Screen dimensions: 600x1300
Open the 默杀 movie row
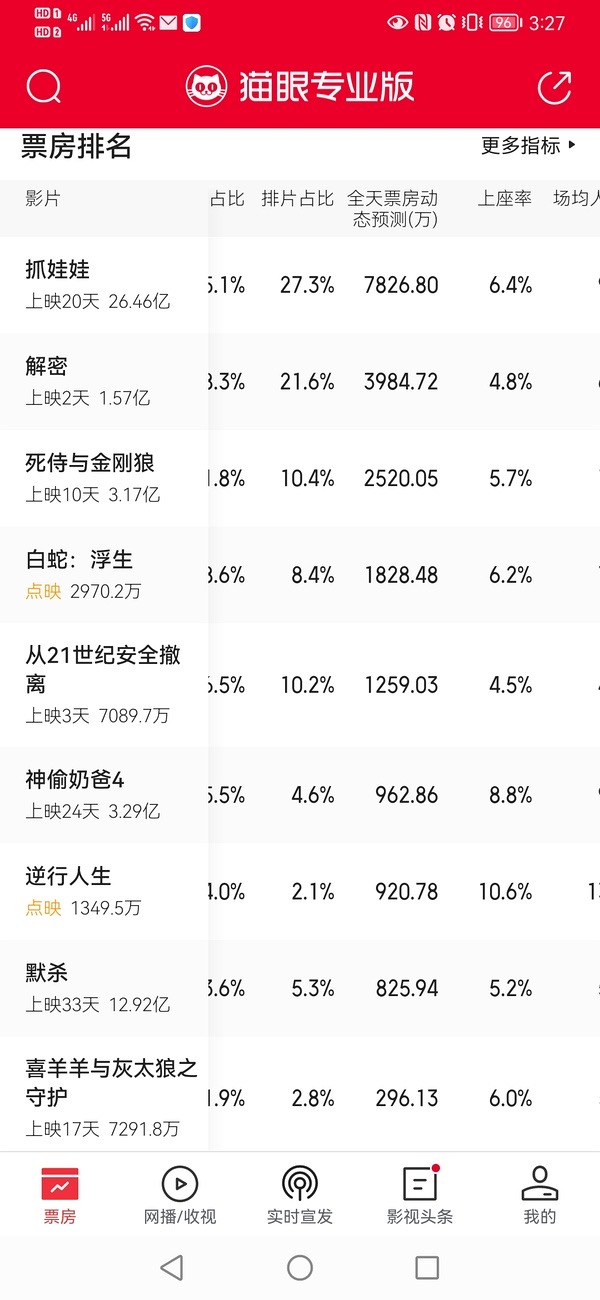pos(300,988)
